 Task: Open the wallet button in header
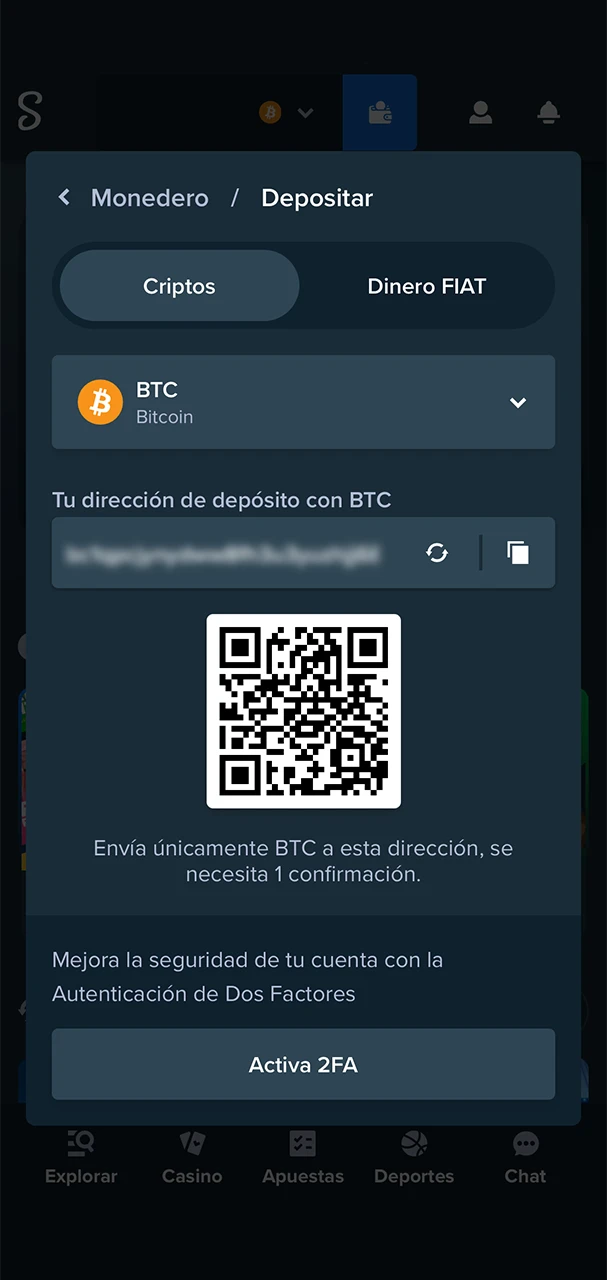380,113
